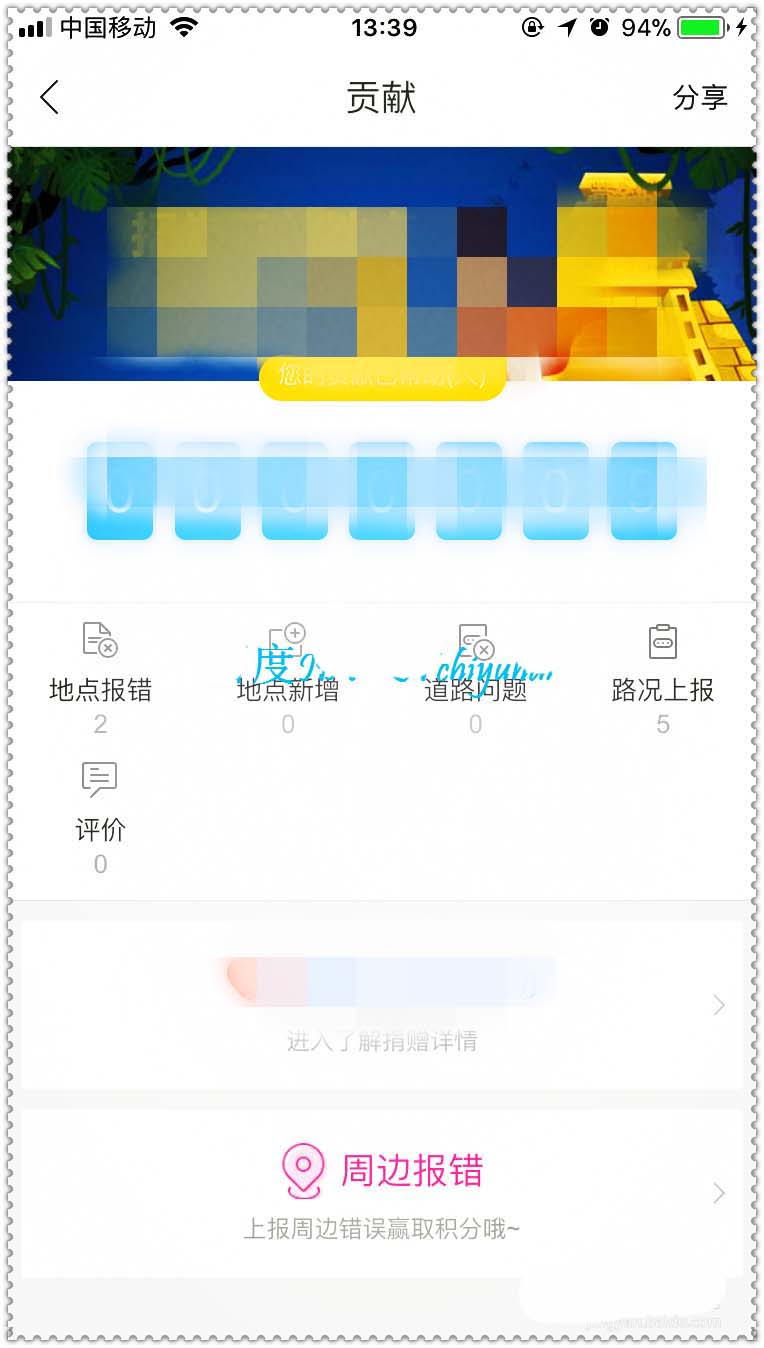764x1348 pixels.
Task: Open 路况上报 reports
Action: (663, 677)
